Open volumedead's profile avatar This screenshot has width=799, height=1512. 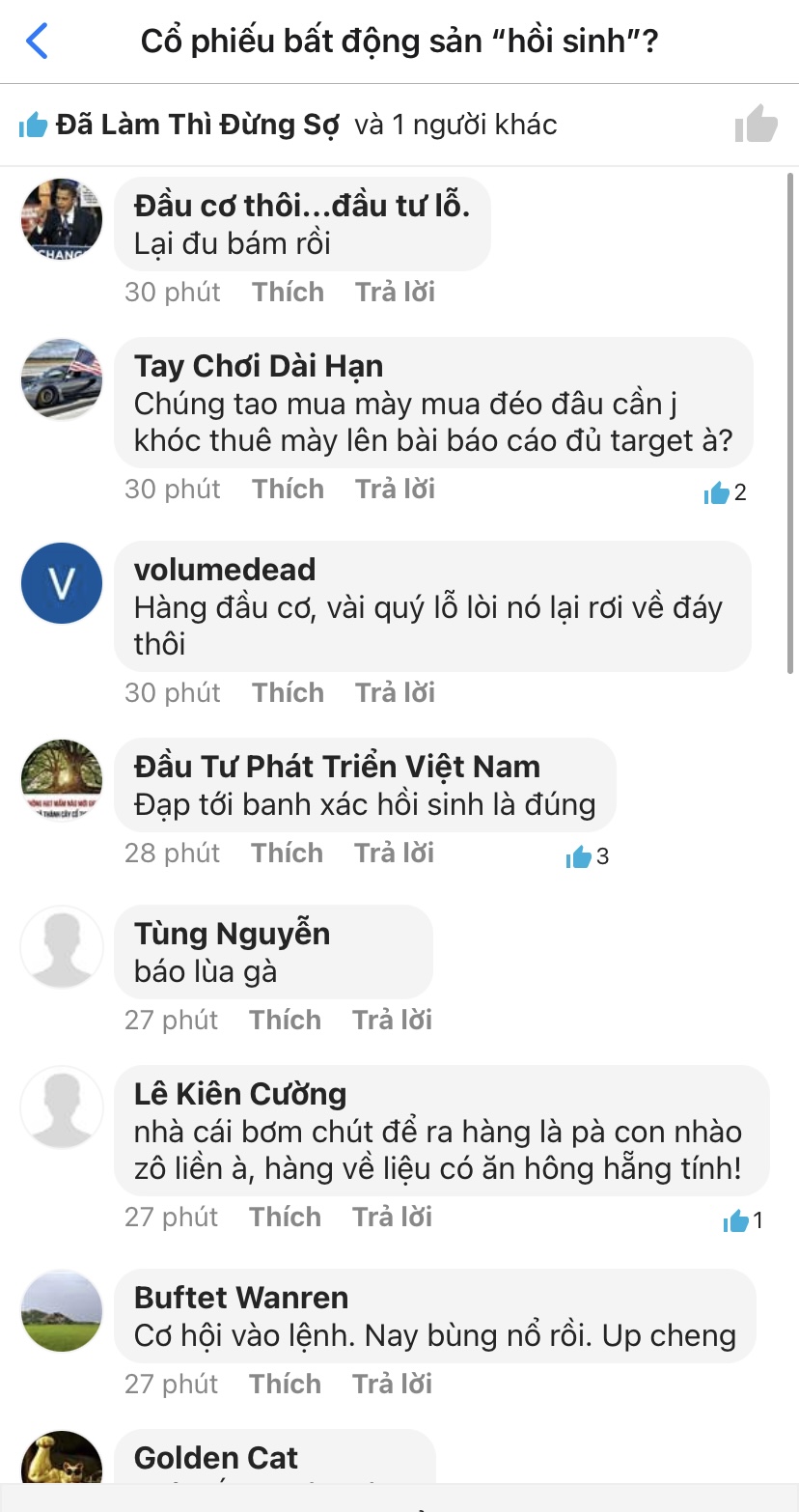point(62,583)
